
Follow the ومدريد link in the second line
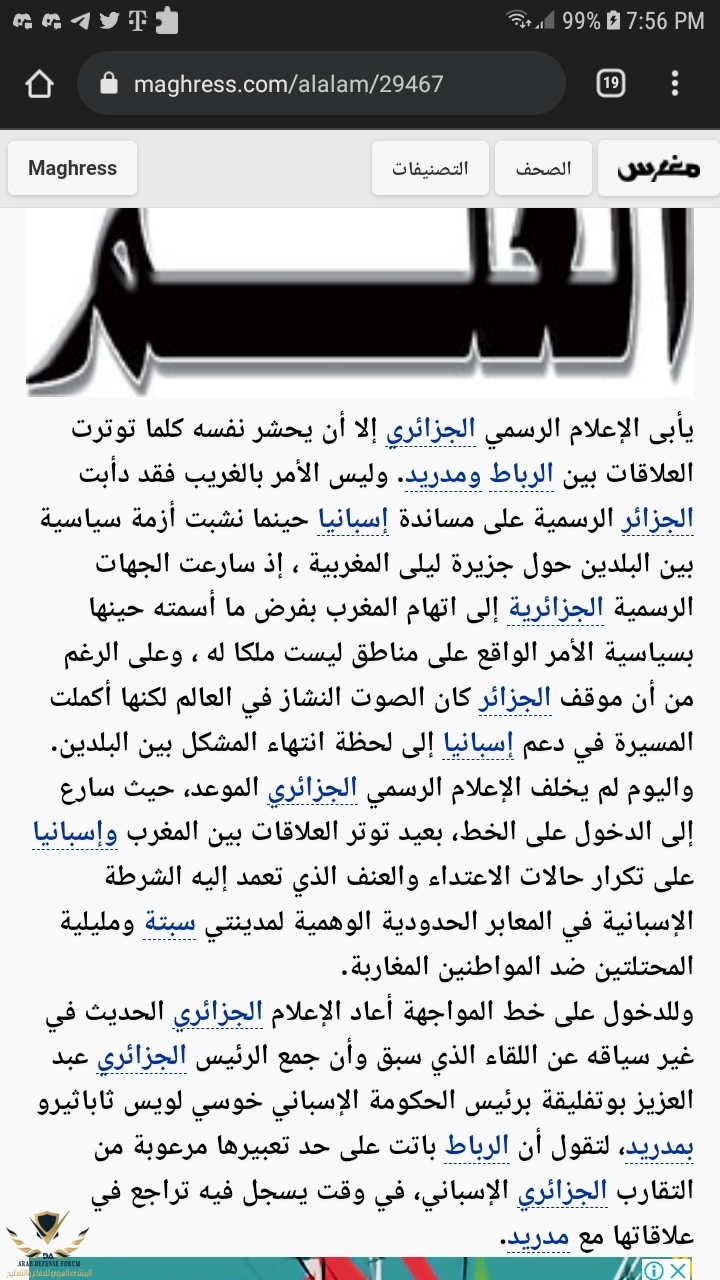point(442,476)
